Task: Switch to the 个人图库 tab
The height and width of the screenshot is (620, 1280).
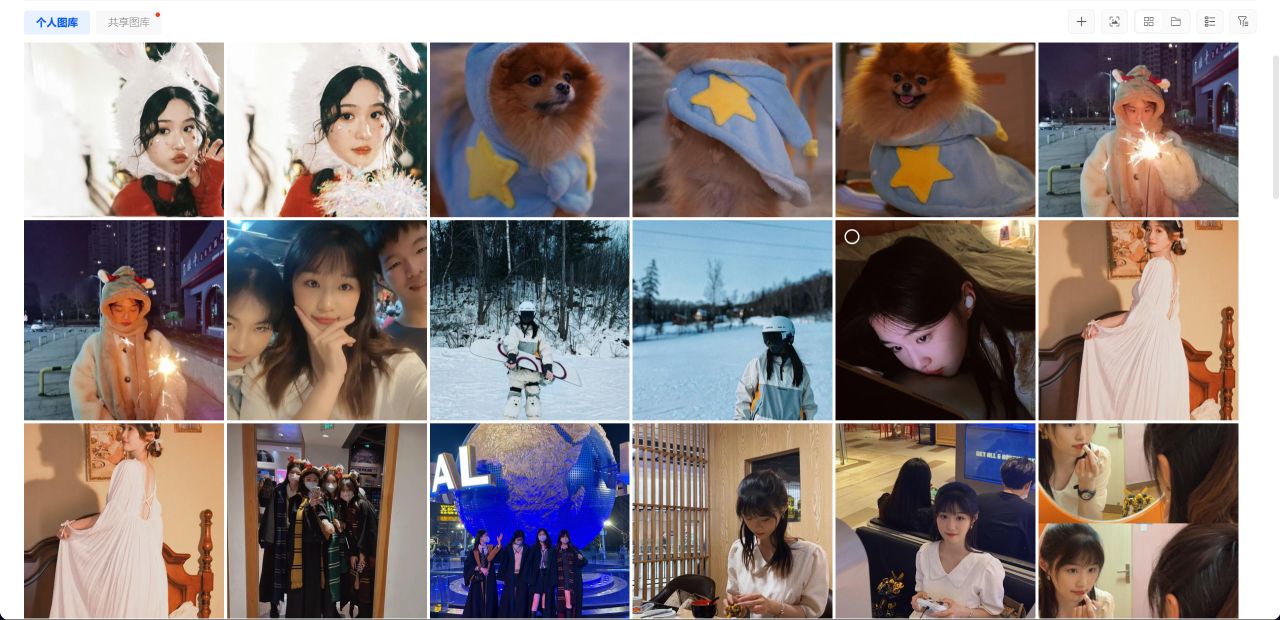Action: click(57, 22)
